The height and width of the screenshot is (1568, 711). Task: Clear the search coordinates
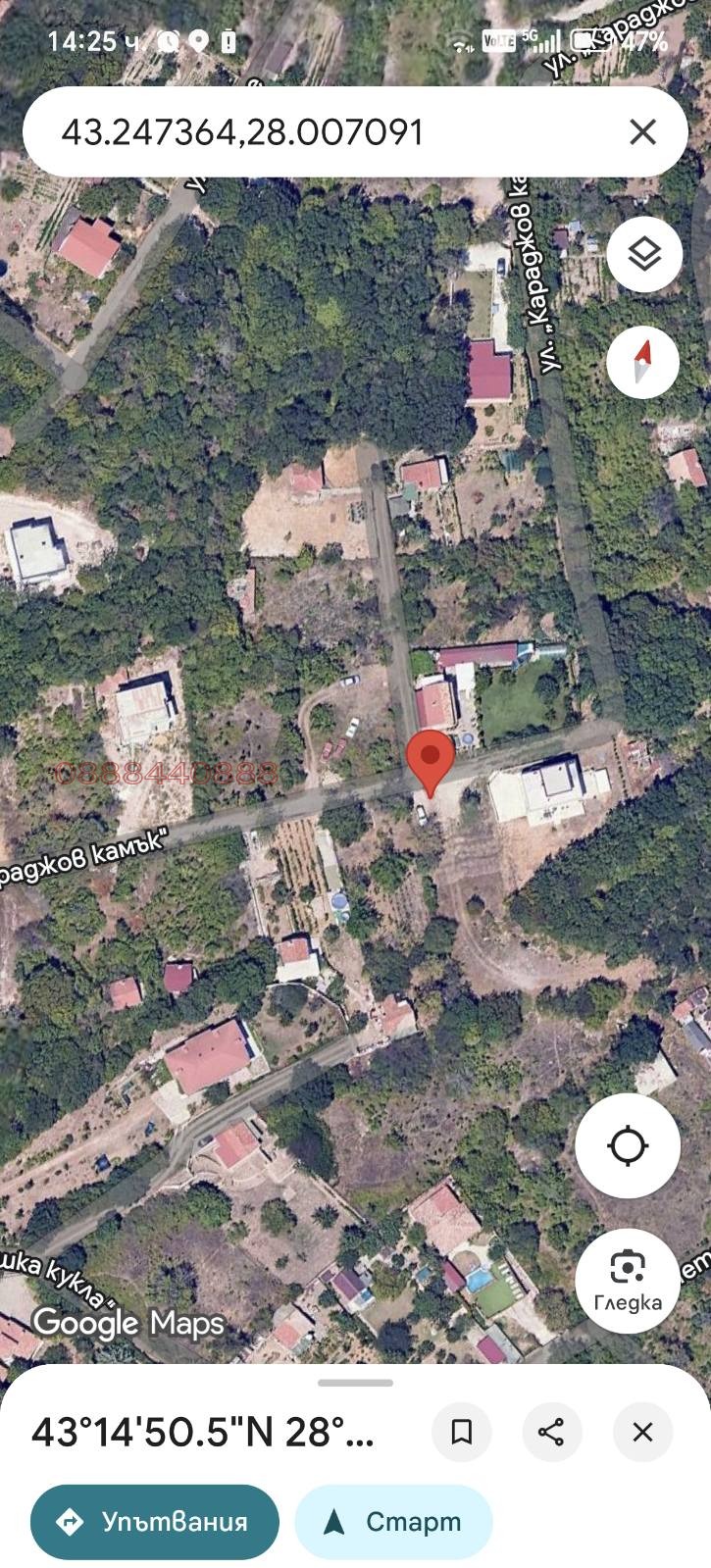[x=642, y=132]
